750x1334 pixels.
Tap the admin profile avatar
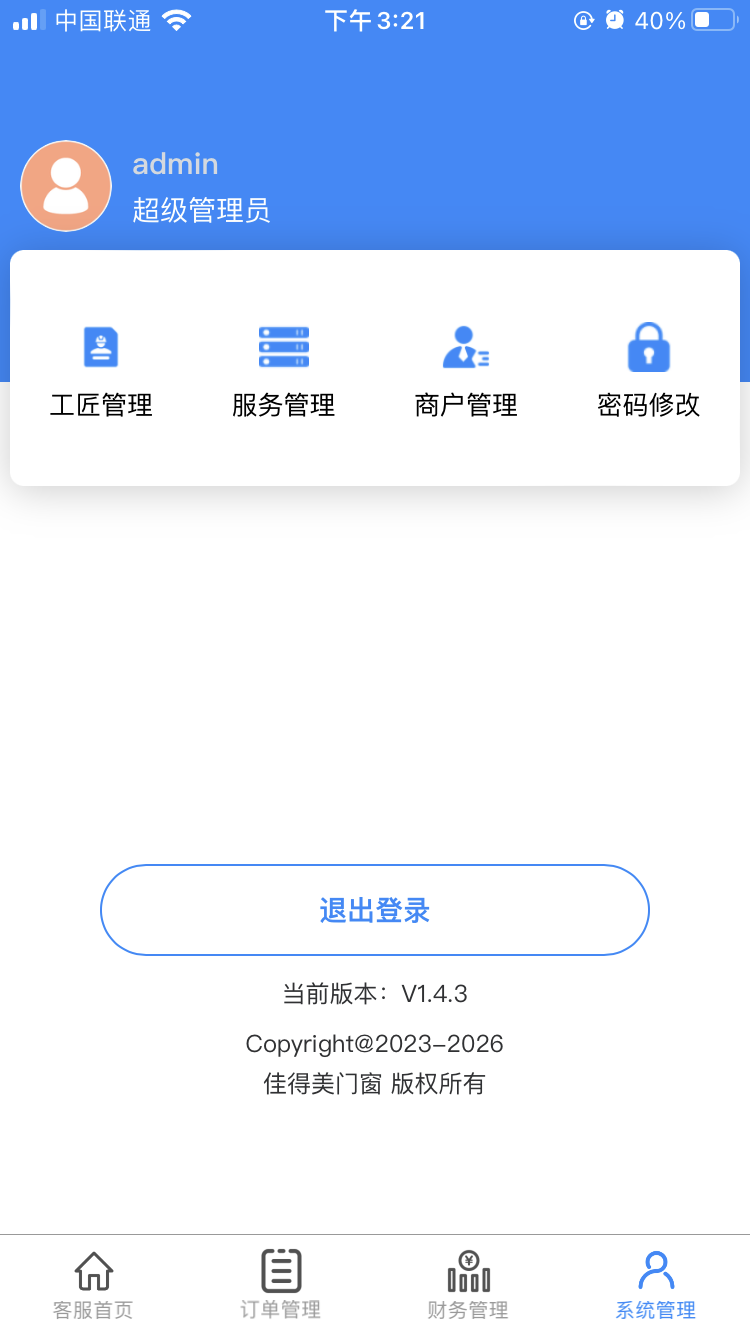click(x=66, y=186)
